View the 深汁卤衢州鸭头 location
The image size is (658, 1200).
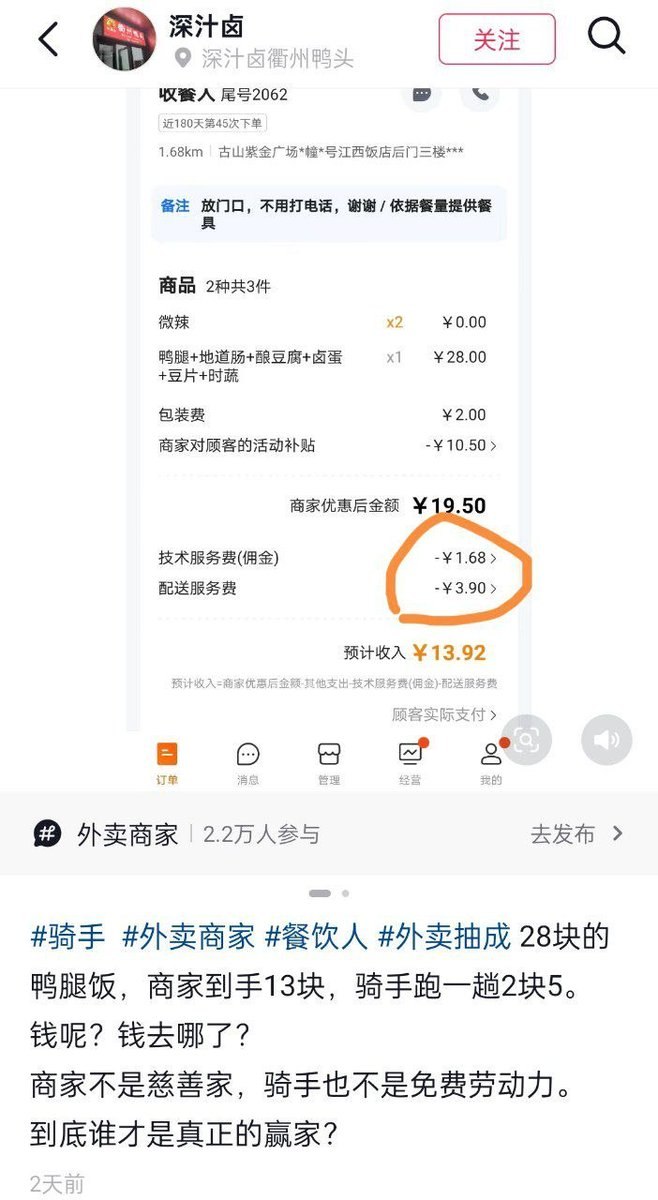pyautogui.click(x=266, y=59)
